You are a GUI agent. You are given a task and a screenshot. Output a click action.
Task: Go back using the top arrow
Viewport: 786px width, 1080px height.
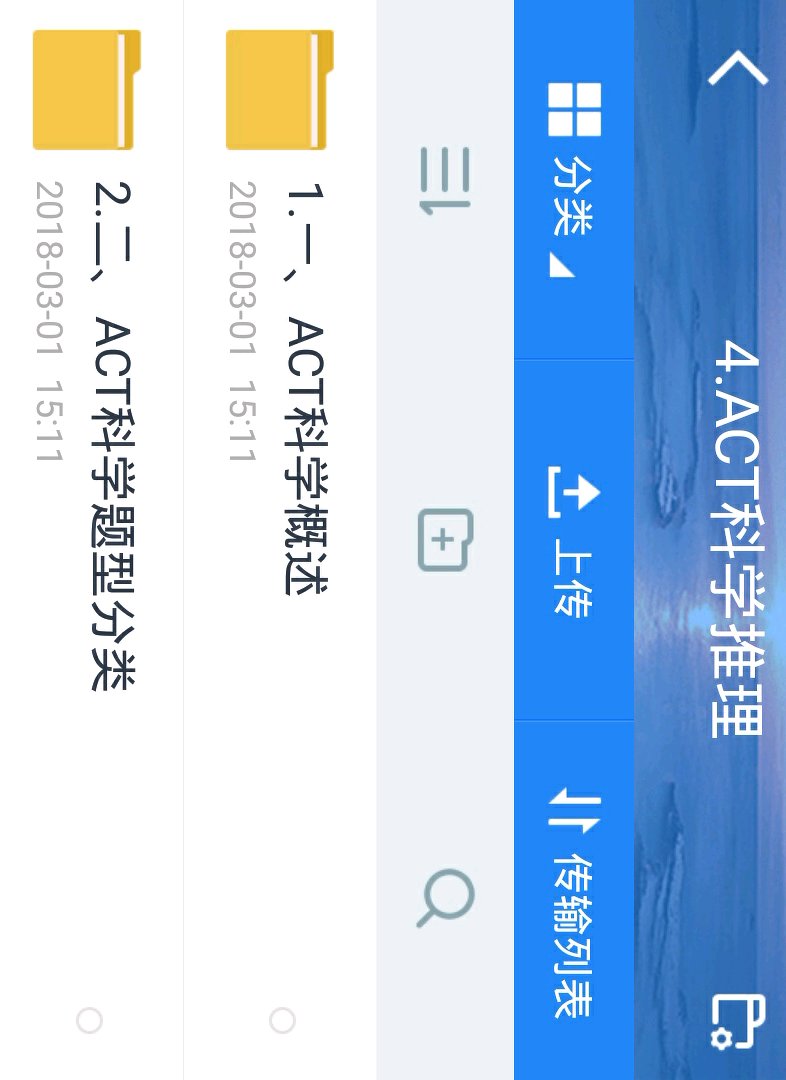738,70
